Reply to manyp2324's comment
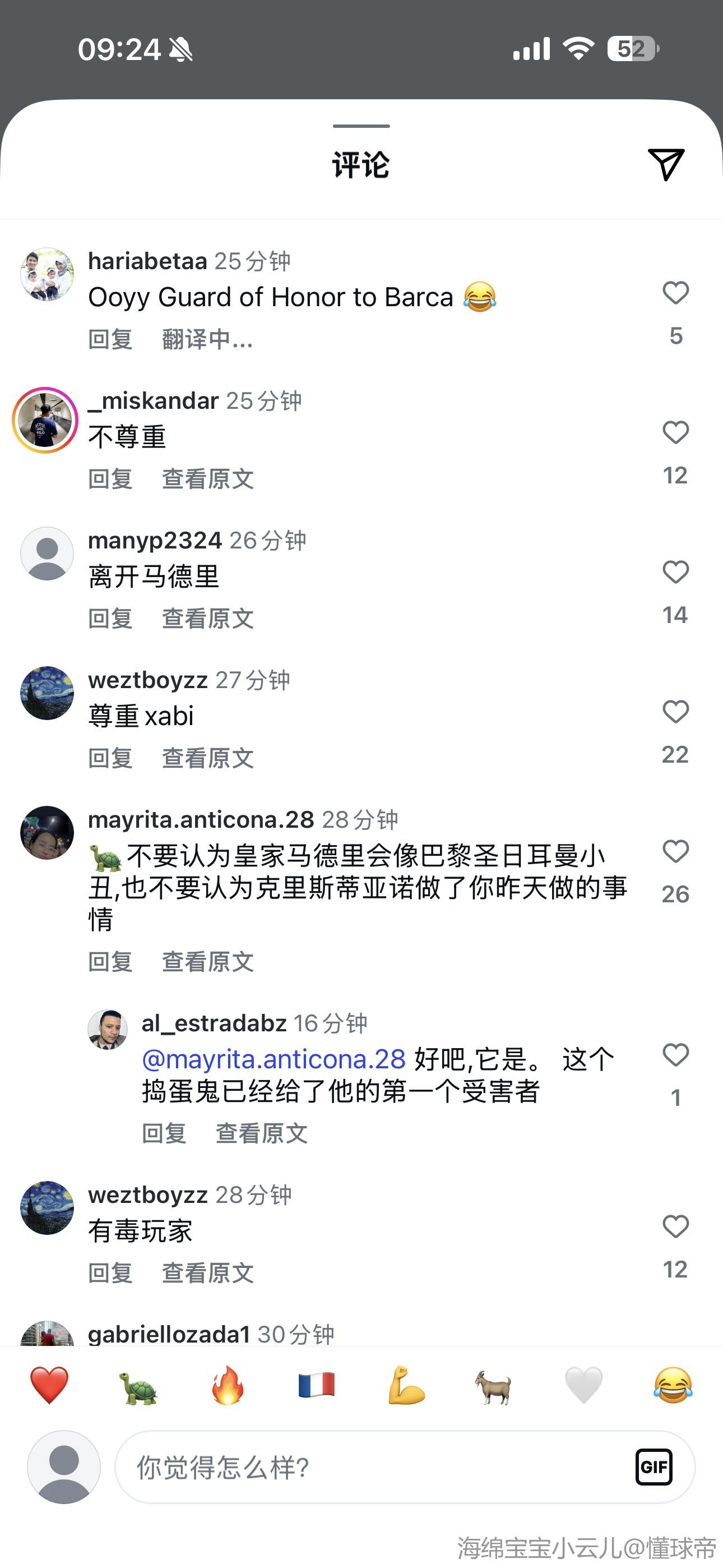 (110, 619)
